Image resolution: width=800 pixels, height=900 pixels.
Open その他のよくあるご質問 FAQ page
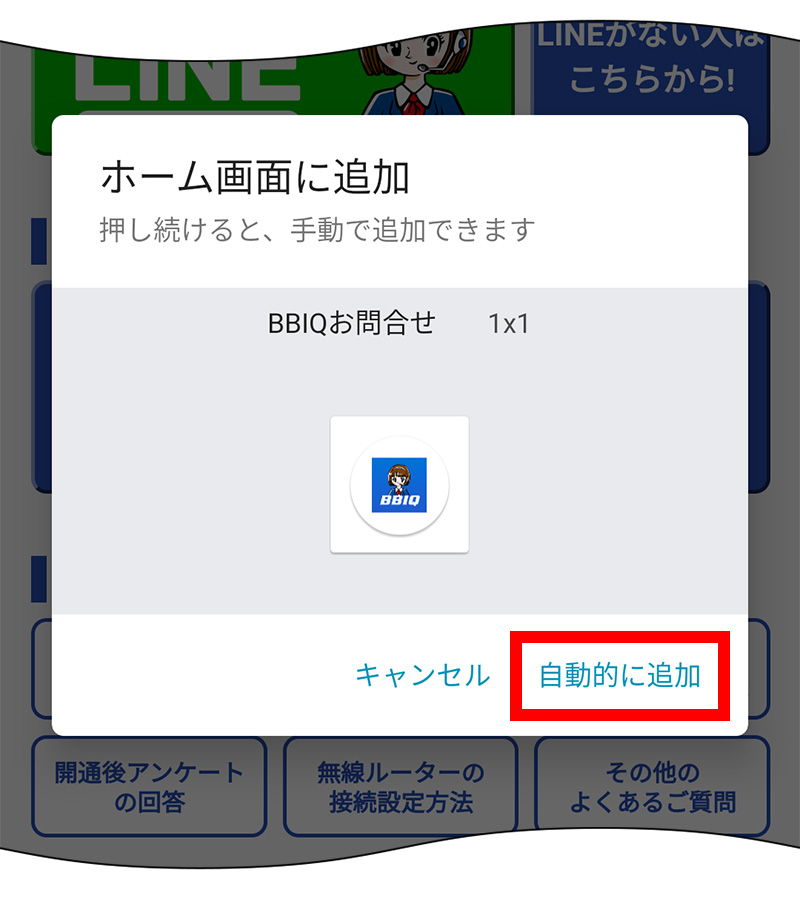point(648,787)
